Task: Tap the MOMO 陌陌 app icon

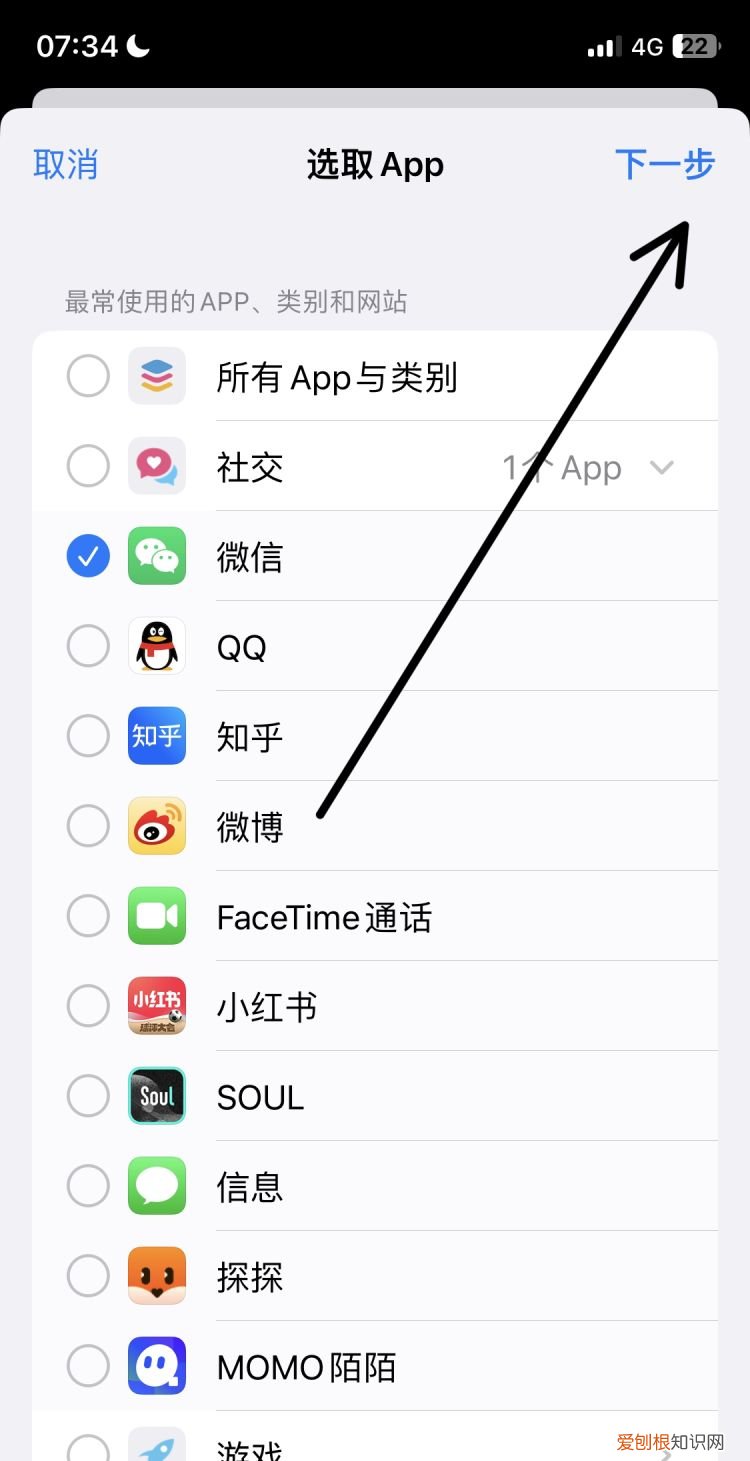Action: click(x=157, y=1366)
